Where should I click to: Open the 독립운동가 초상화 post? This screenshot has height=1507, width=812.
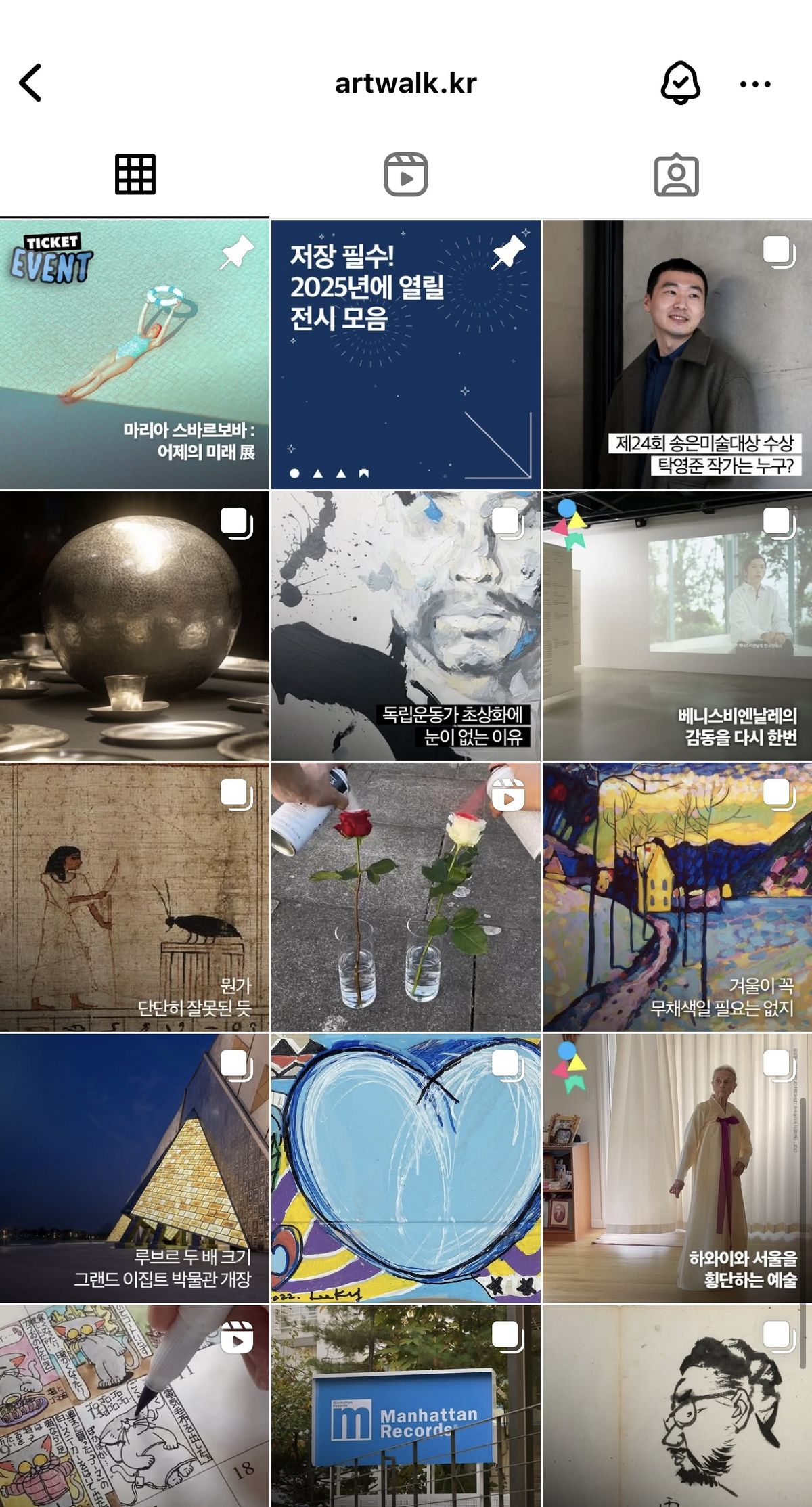click(405, 626)
